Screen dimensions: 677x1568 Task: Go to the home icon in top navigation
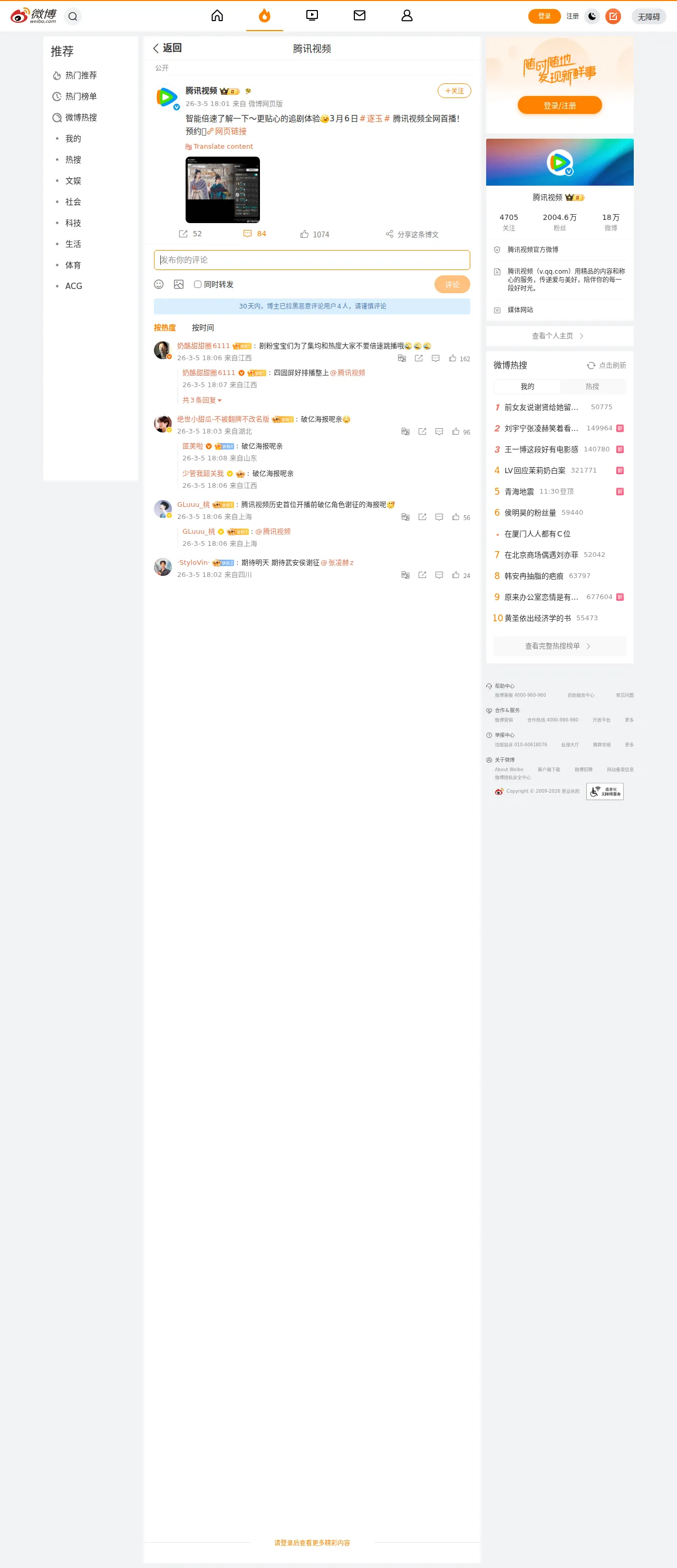click(x=217, y=16)
